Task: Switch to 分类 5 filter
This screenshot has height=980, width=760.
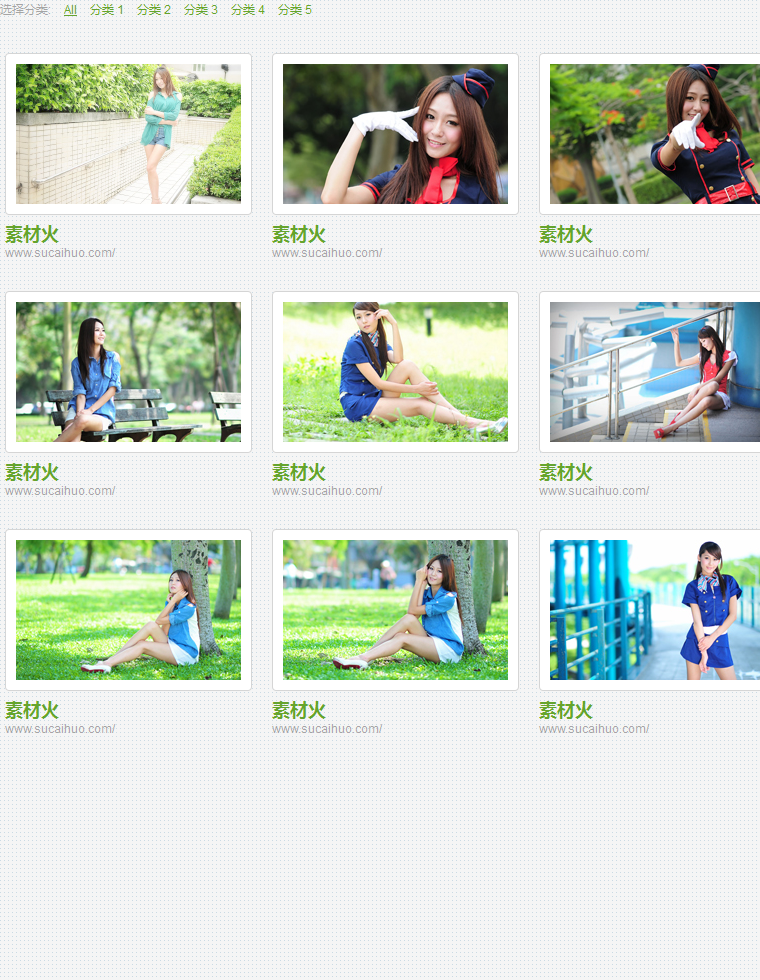Action: point(295,10)
